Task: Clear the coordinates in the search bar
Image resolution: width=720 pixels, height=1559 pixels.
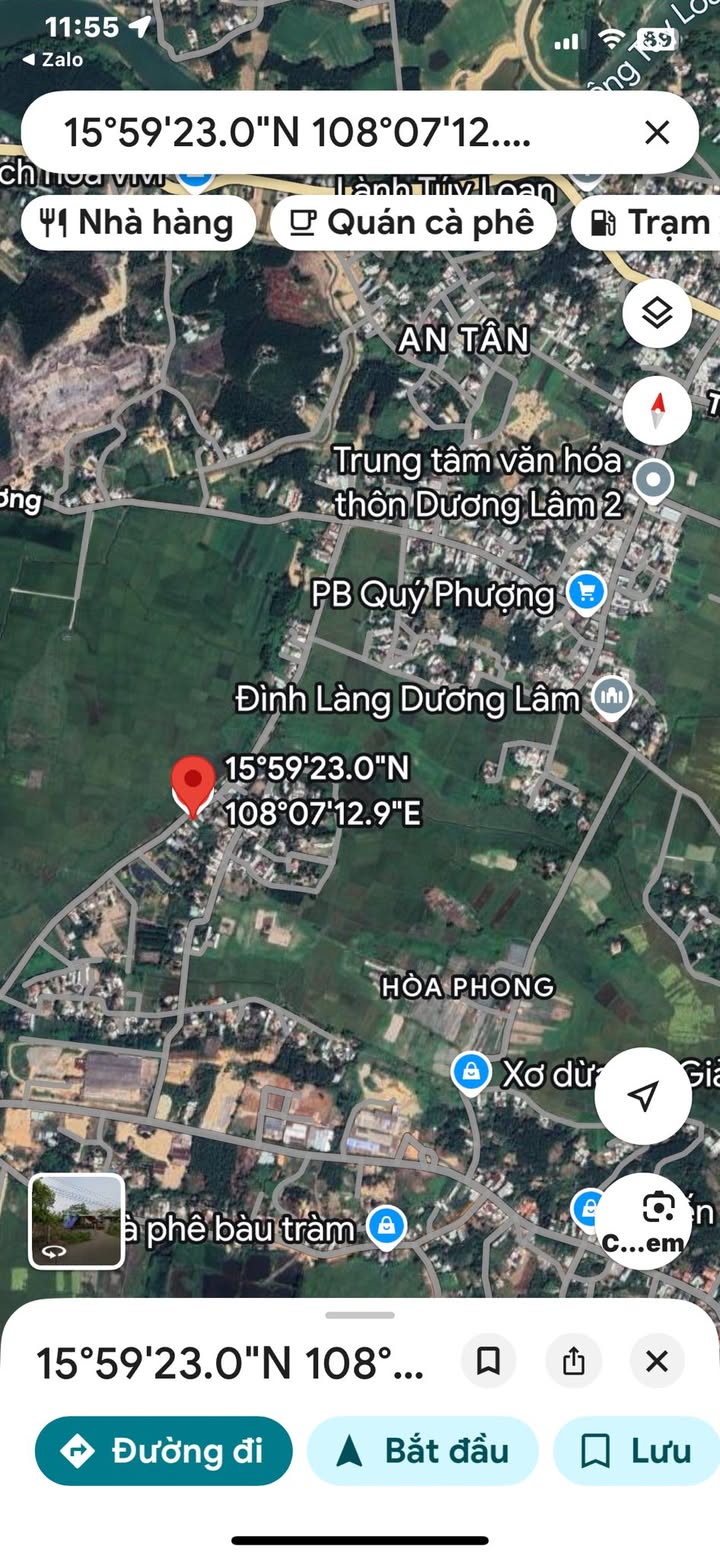Action: (657, 133)
